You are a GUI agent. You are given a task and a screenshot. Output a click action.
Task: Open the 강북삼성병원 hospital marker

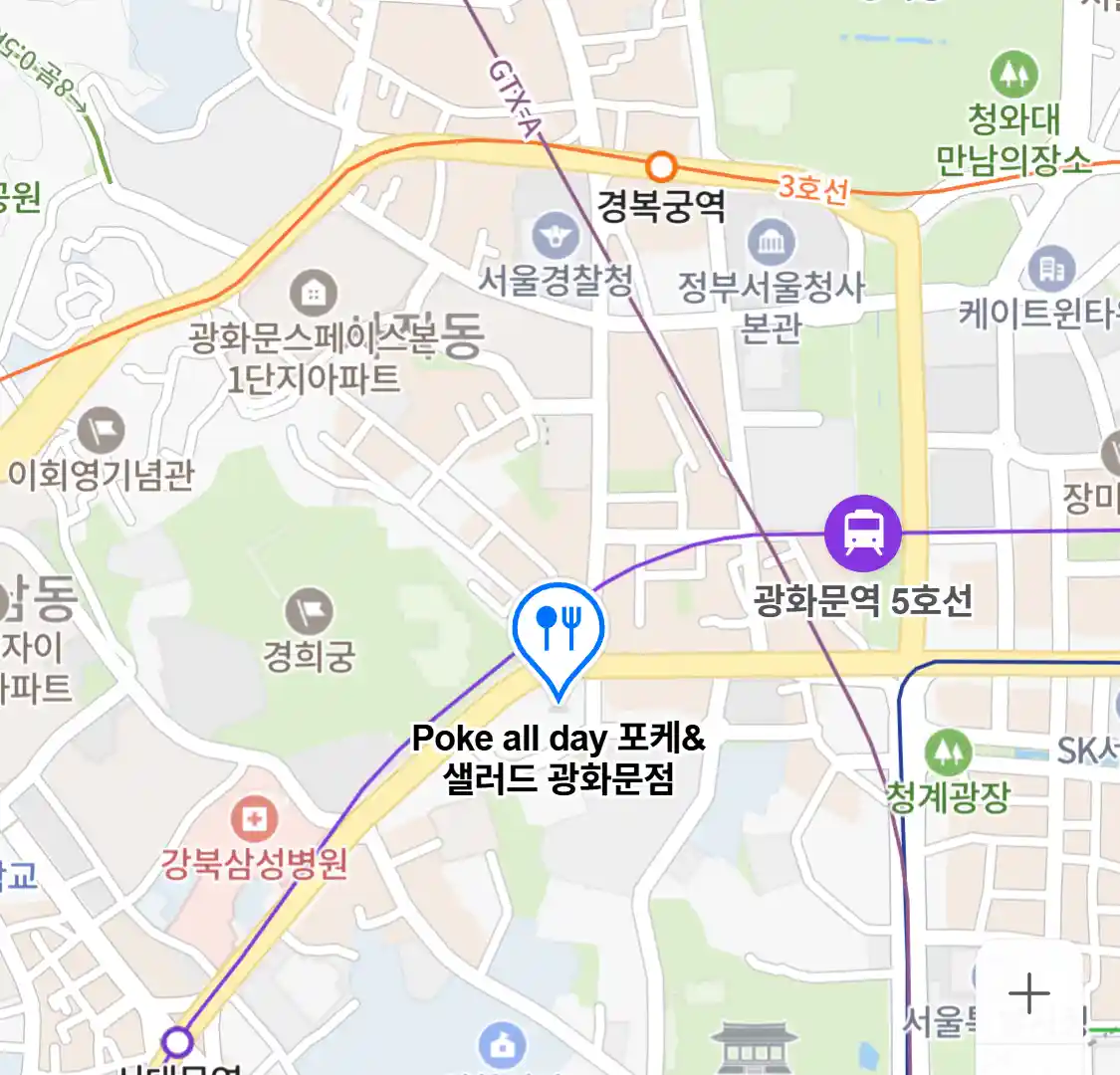point(255,819)
